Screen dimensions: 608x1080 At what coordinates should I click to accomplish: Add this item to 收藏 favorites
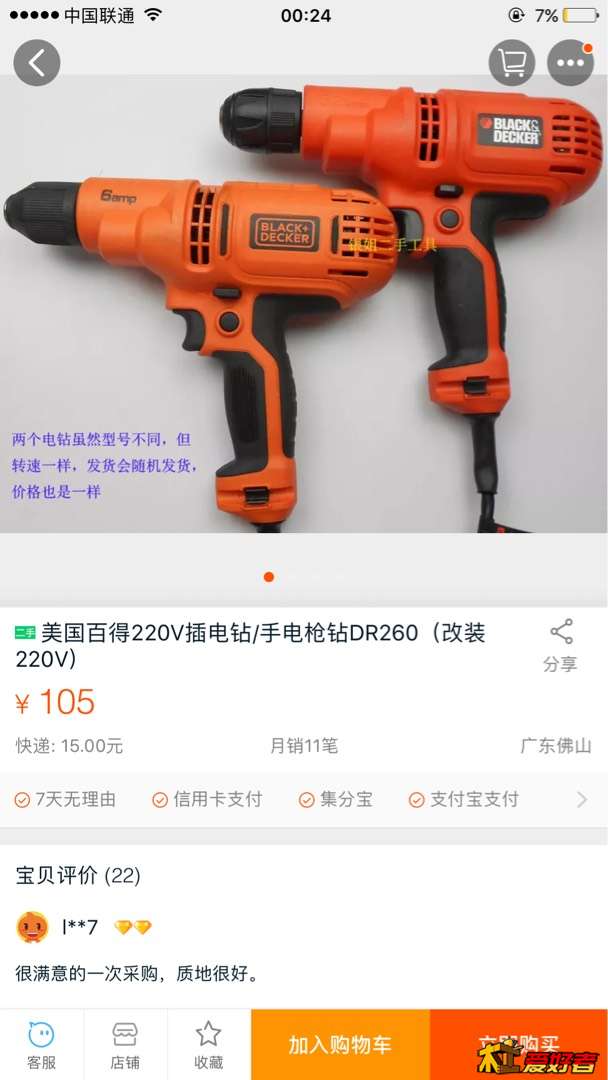[208, 1045]
